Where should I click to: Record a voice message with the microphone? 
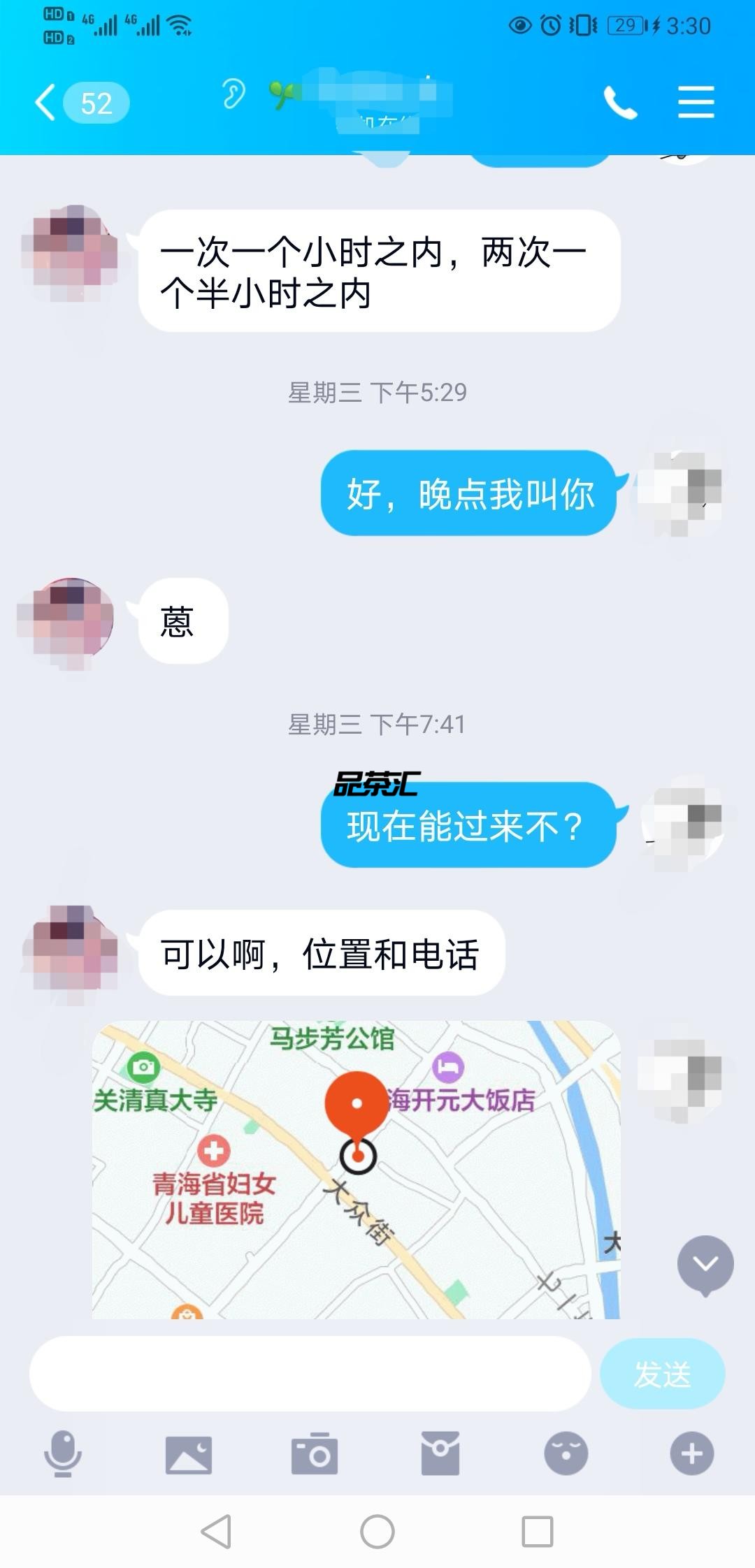point(63,1454)
